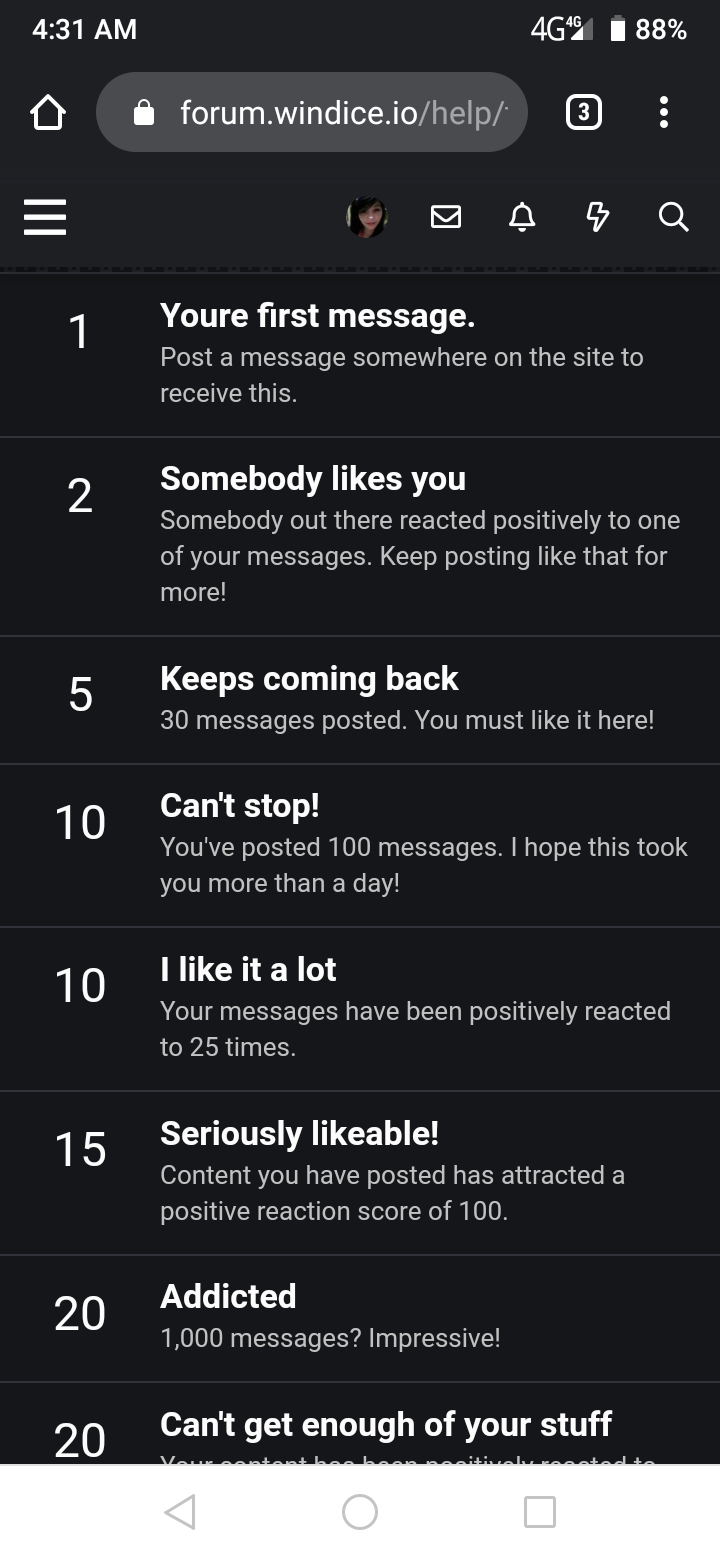
Task: Go back with the system back button
Action: click(180, 1512)
